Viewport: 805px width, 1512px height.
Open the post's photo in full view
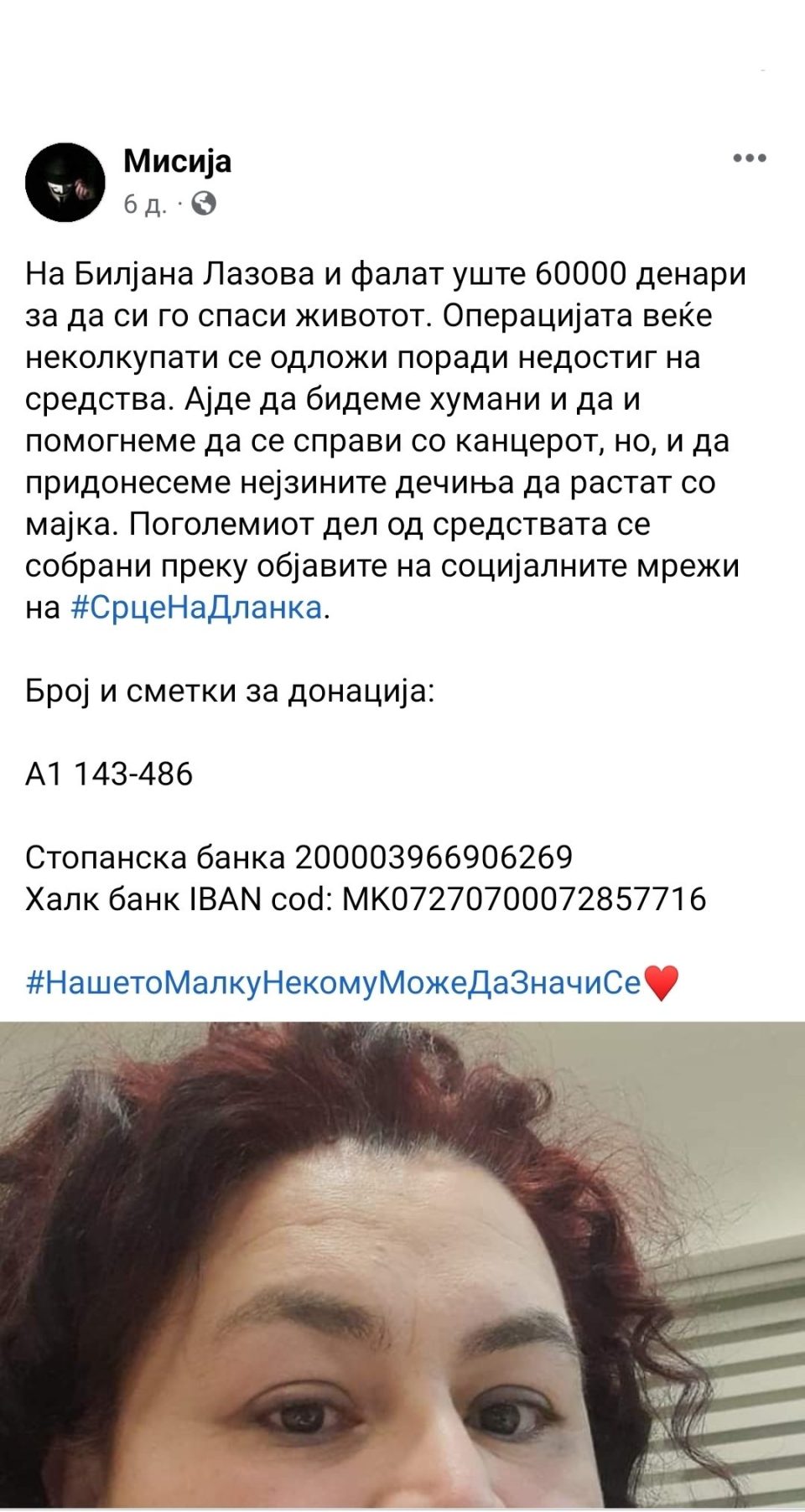tap(402, 1266)
